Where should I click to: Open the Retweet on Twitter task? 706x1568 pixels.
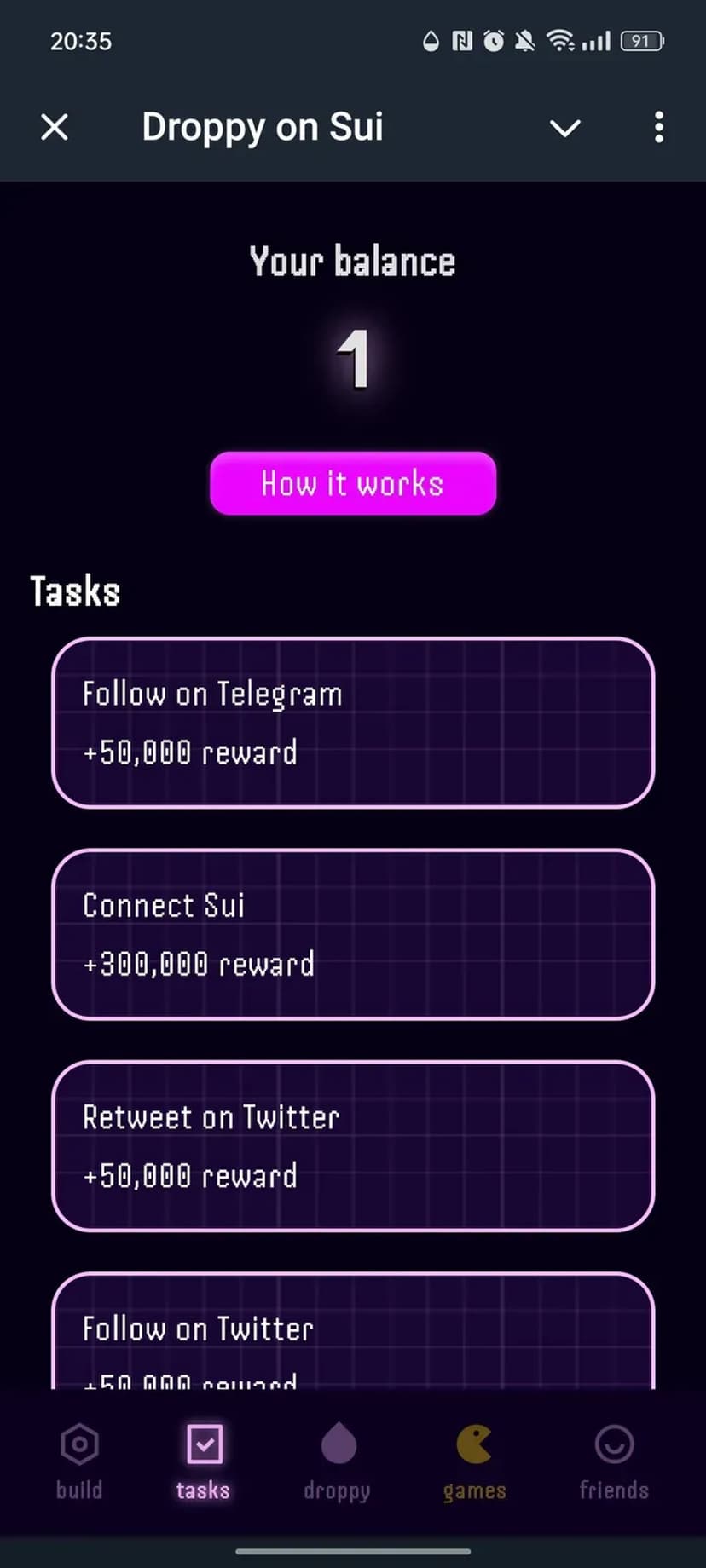(353, 1145)
